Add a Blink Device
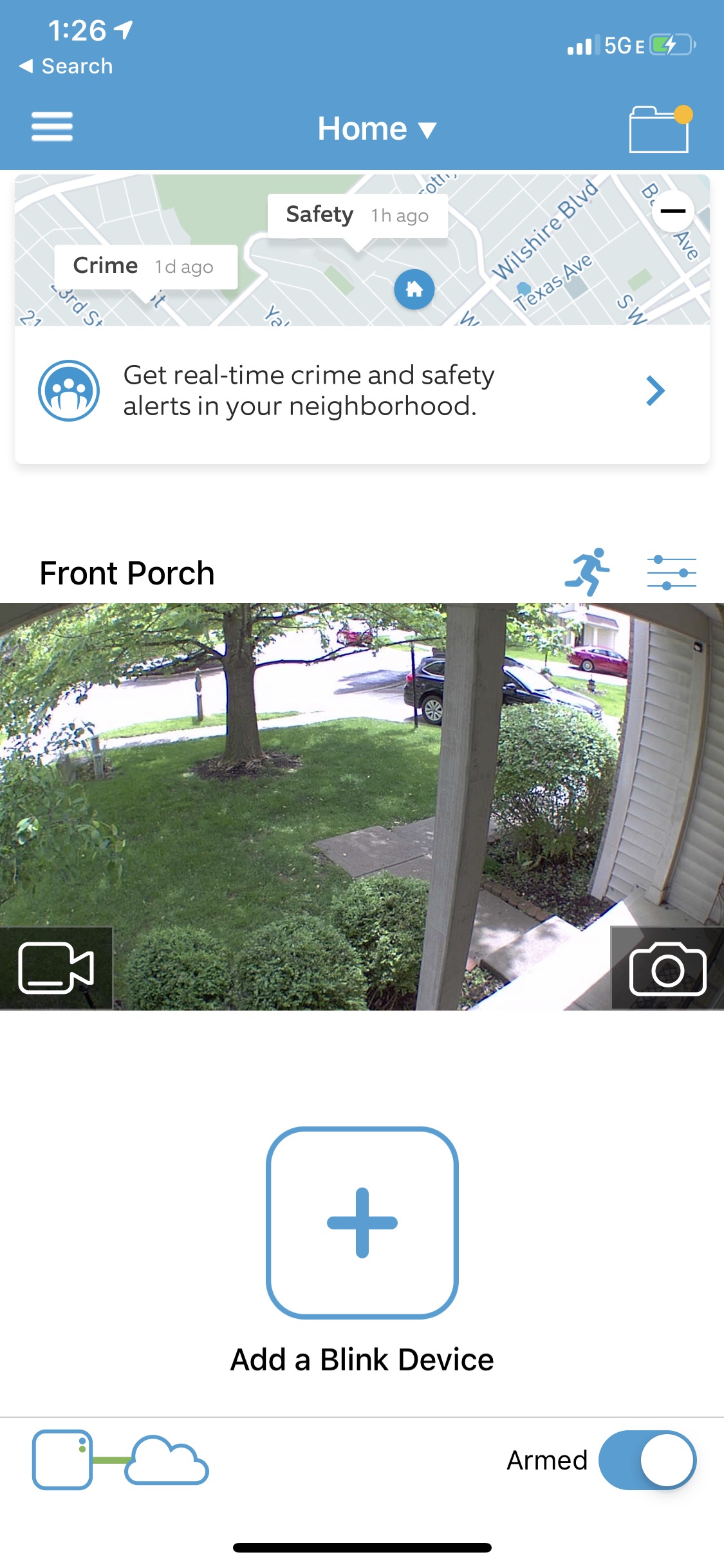Screen dimensions: 724x1568 [362, 1222]
